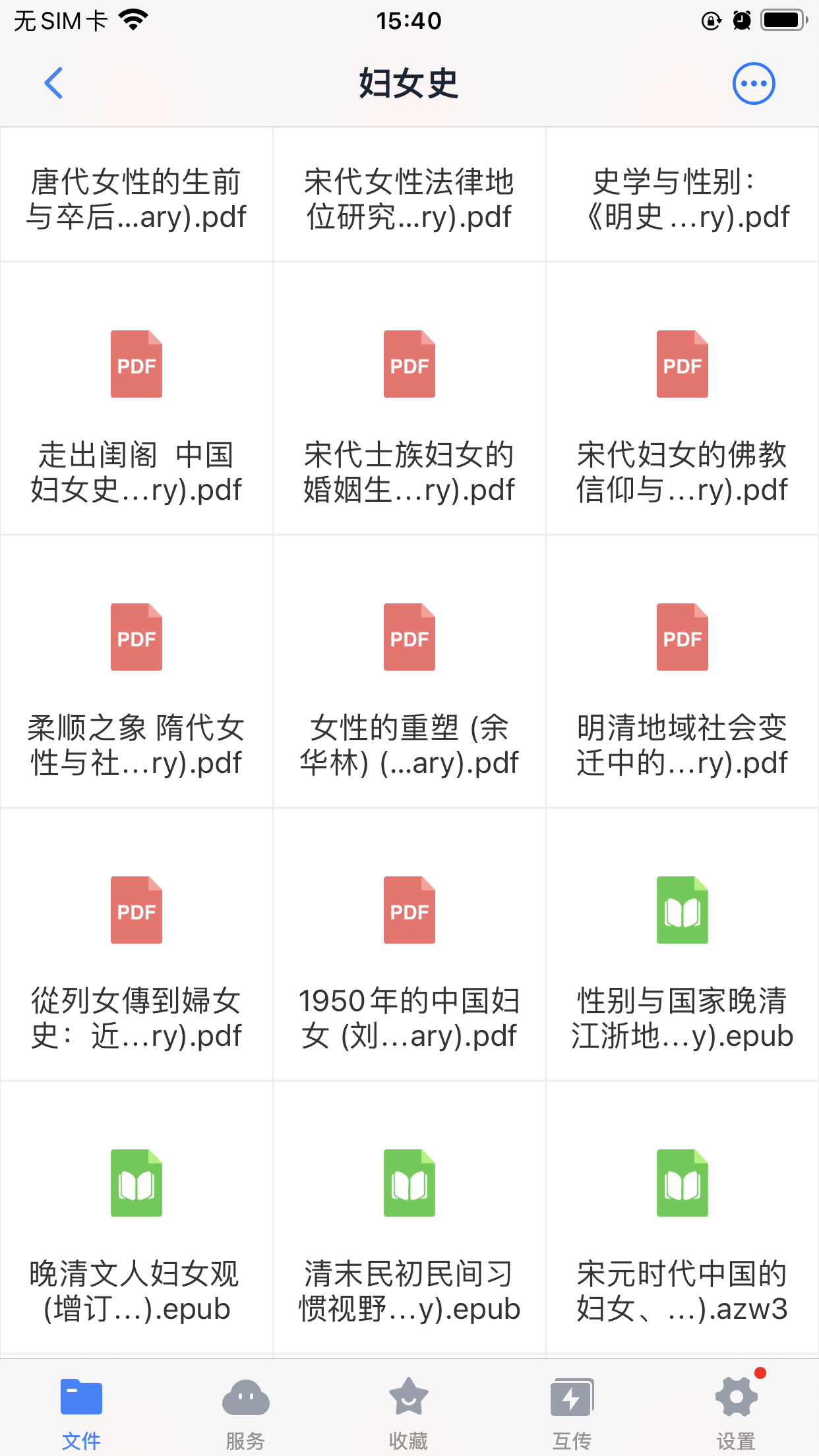
Task: Go to the 设置 tab
Action: tap(736, 1409)
